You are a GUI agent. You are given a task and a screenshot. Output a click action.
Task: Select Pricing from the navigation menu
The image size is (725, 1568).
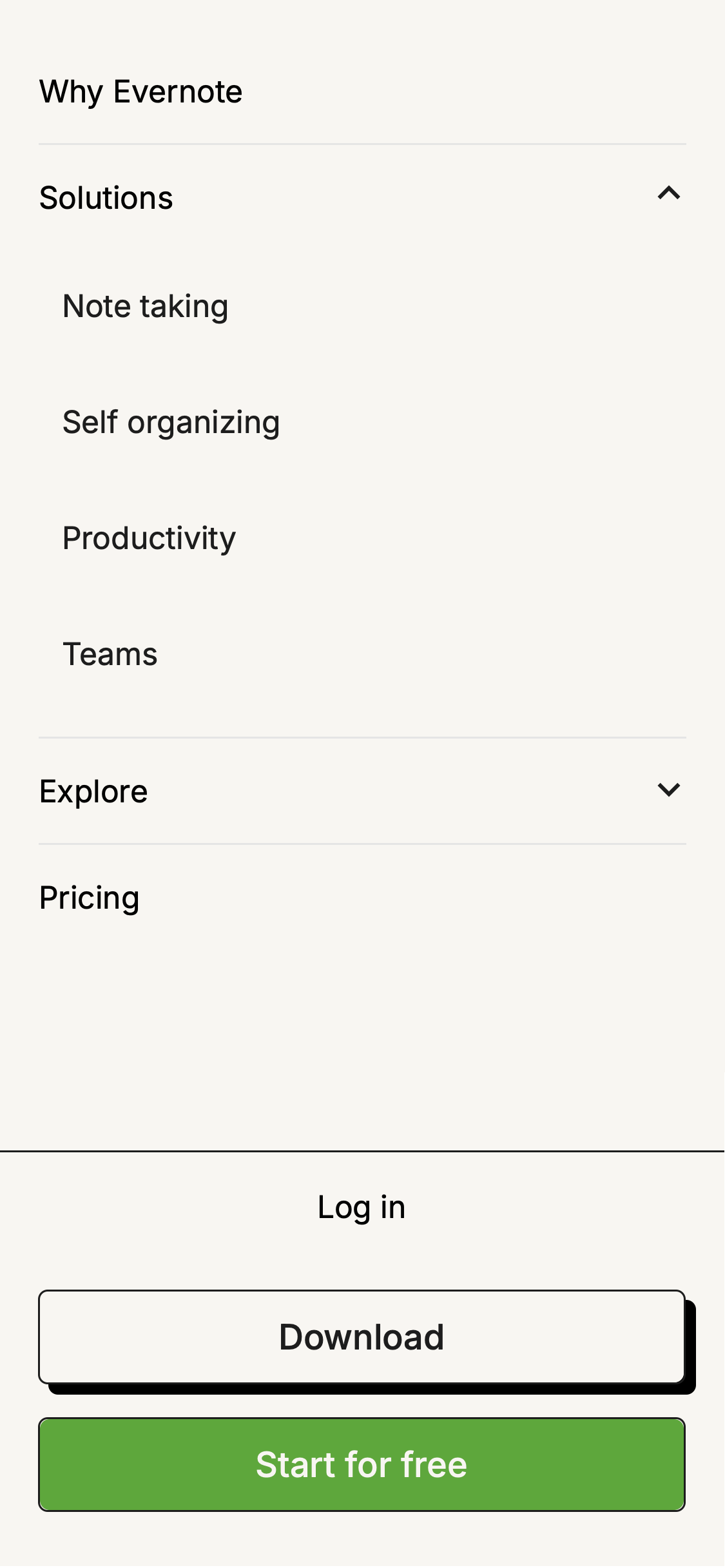click(89, 896)
